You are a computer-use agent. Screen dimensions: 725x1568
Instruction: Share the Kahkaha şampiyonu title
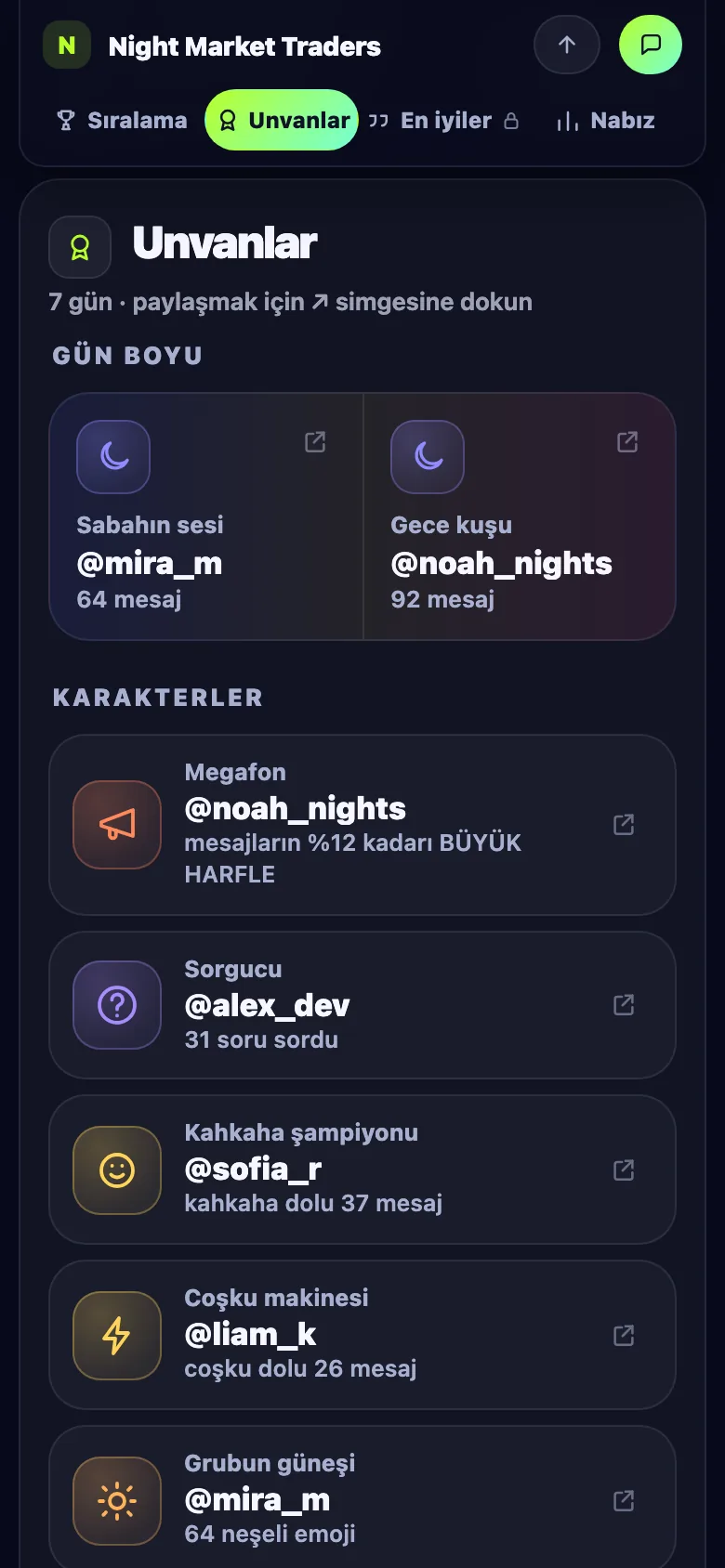tap(624, 1170)
